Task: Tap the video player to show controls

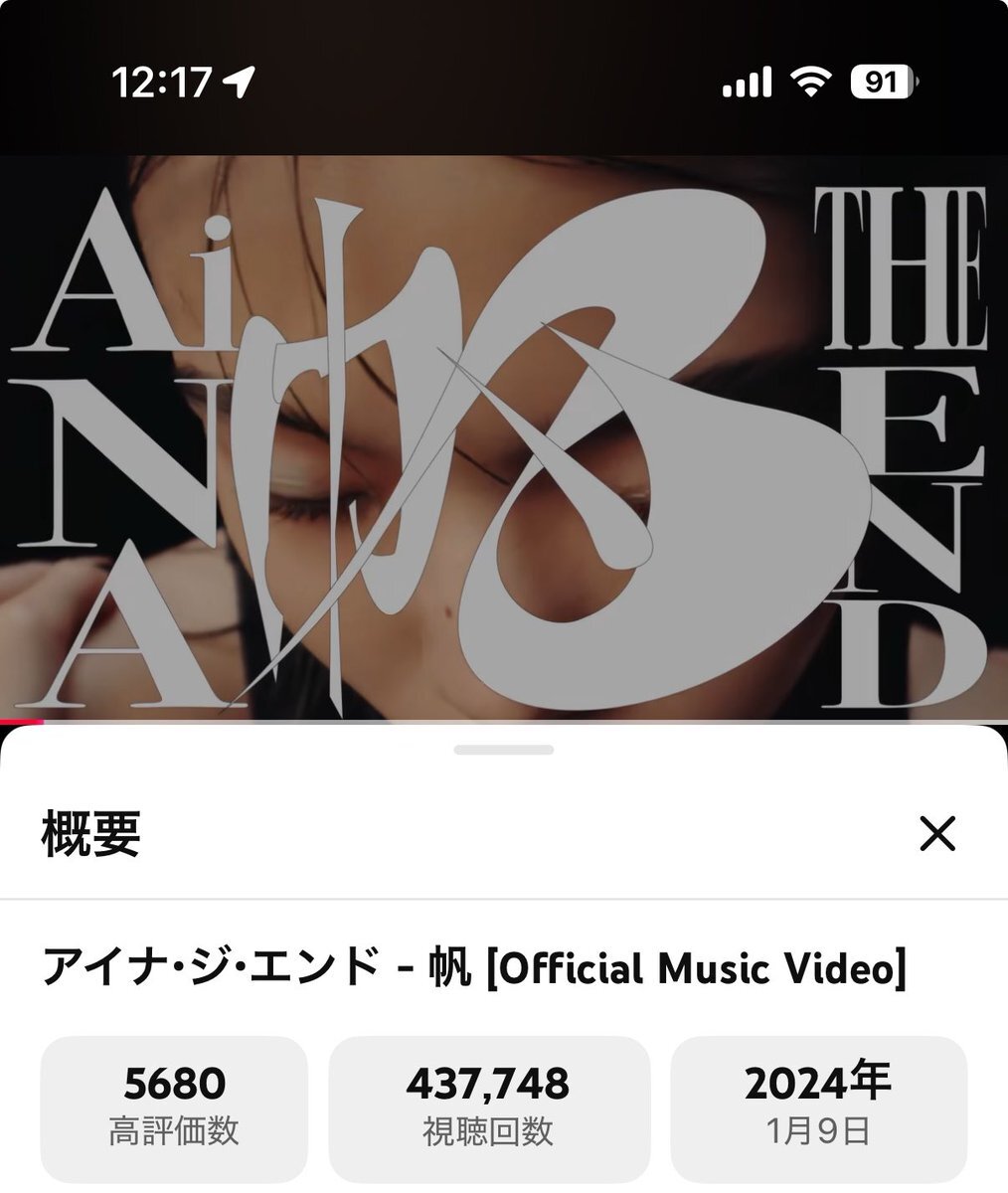Action: coord(504,437)
